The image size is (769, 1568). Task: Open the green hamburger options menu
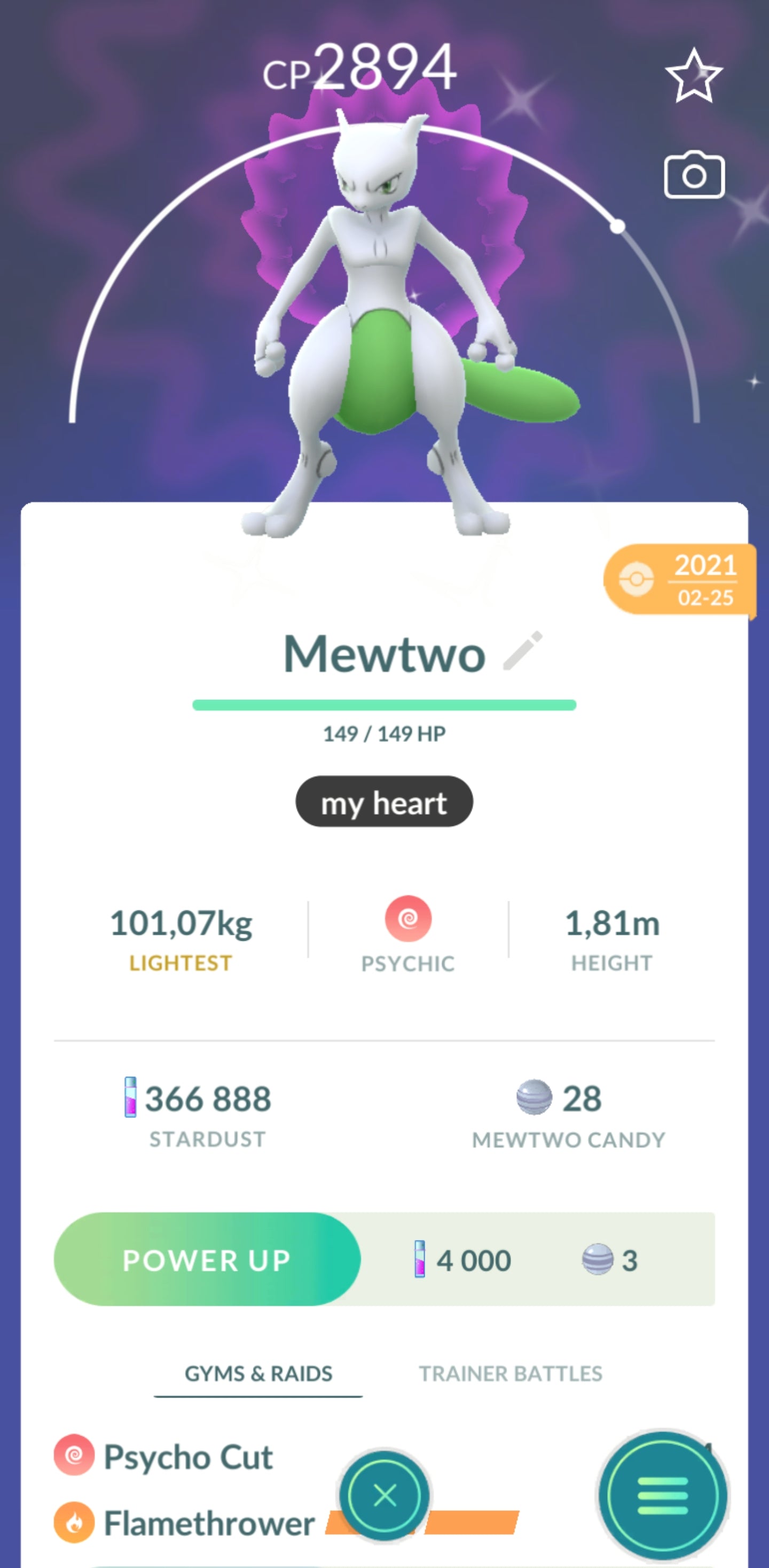point(662,1495)
